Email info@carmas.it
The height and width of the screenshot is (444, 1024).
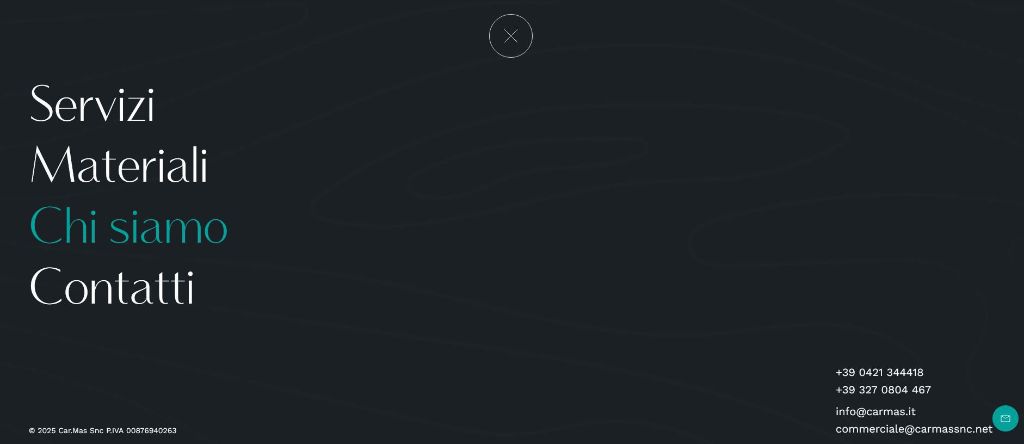point(875,412)
